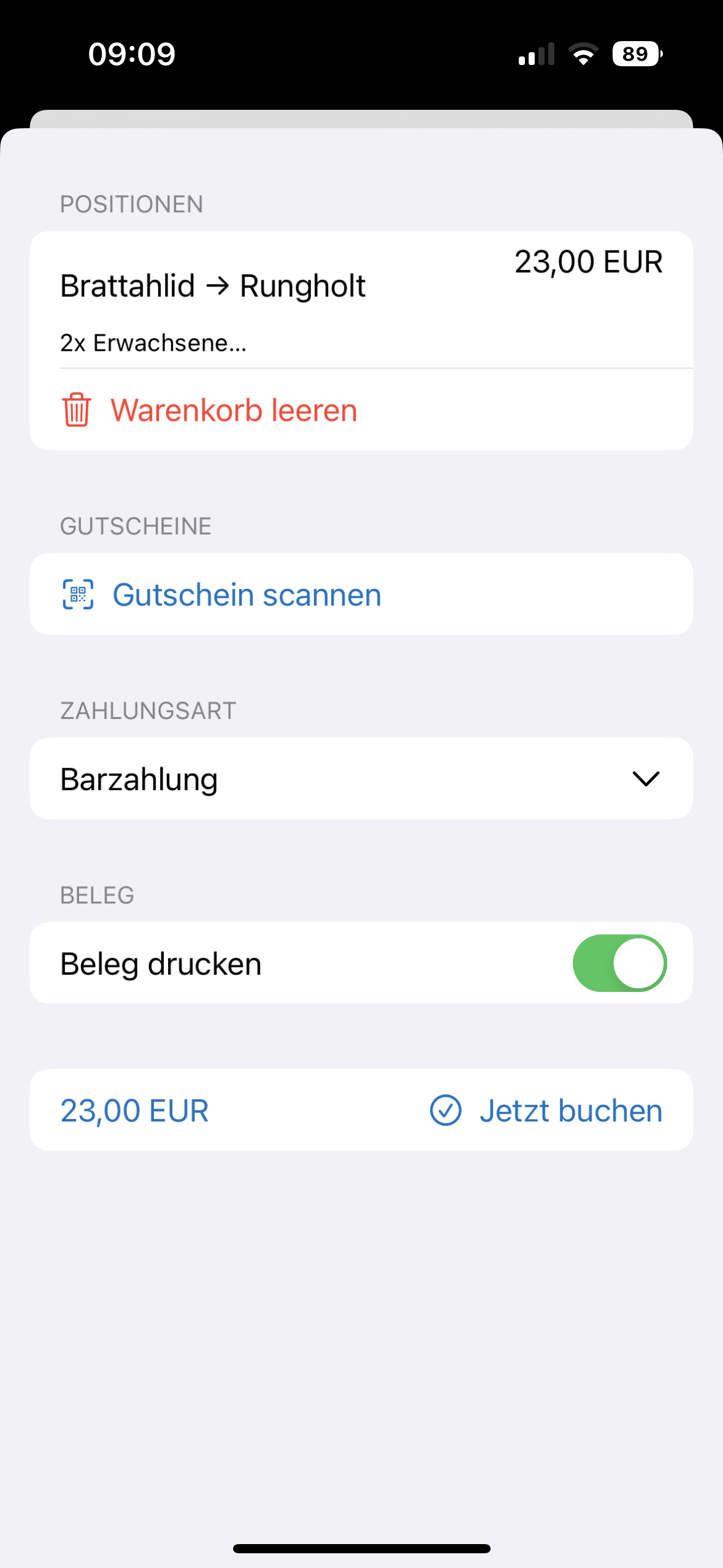Confirm with Jetzt buchen

[546, 1110]
